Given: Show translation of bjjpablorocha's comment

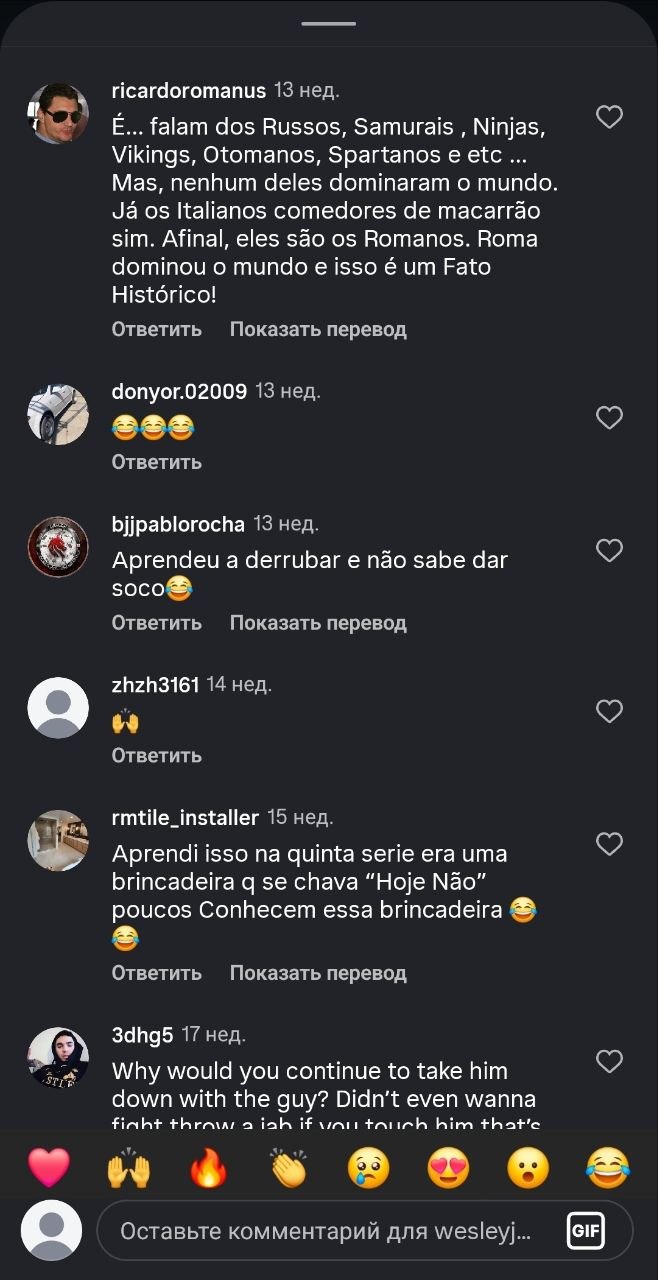Looking at the screenshot, I should coord(318,623).
